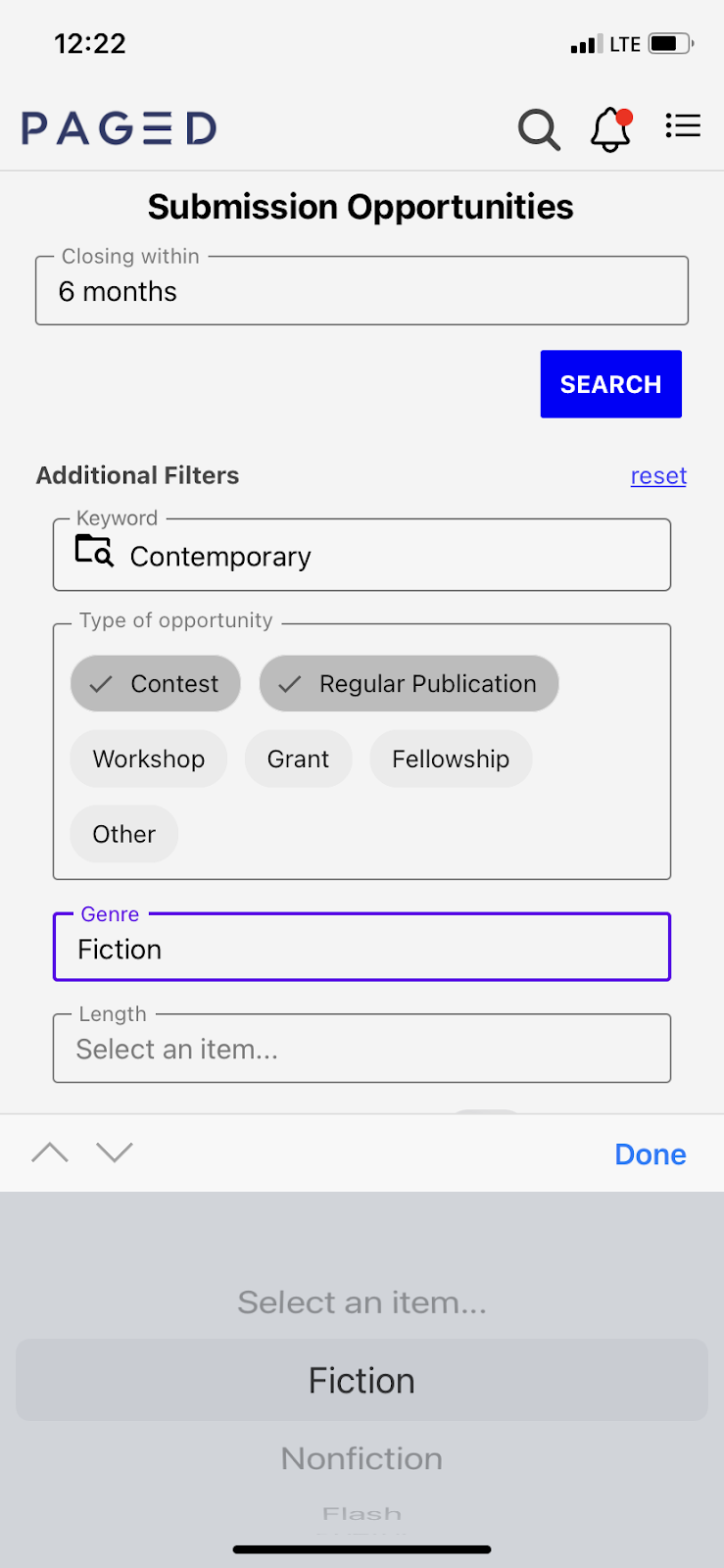The width and height of the screenshot is (724, 1568).
Task: Select the Grant chip
Action: [299, 759]
